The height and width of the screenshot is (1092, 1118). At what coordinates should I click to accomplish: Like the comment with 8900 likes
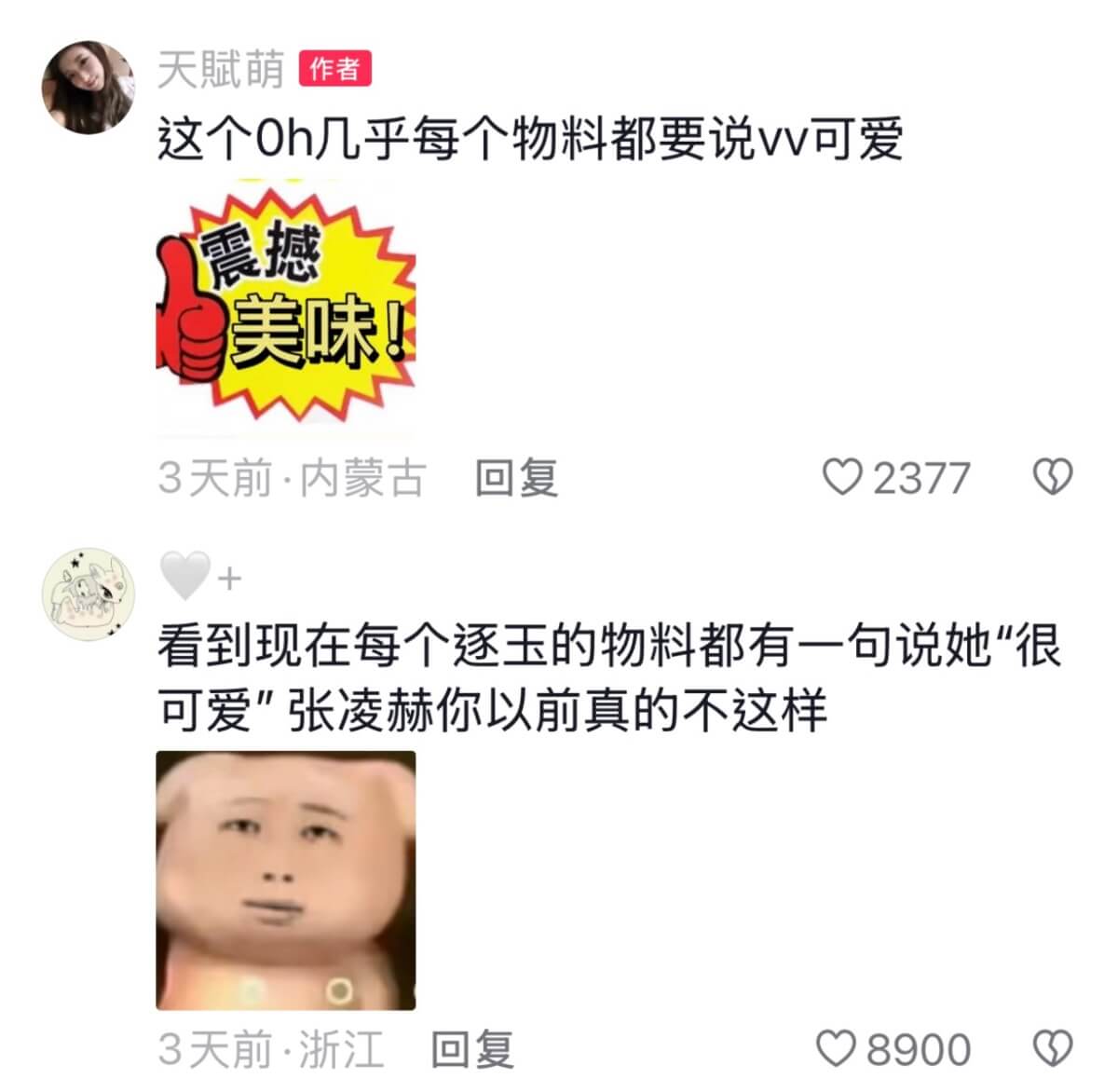click(x=836, y=1049)
